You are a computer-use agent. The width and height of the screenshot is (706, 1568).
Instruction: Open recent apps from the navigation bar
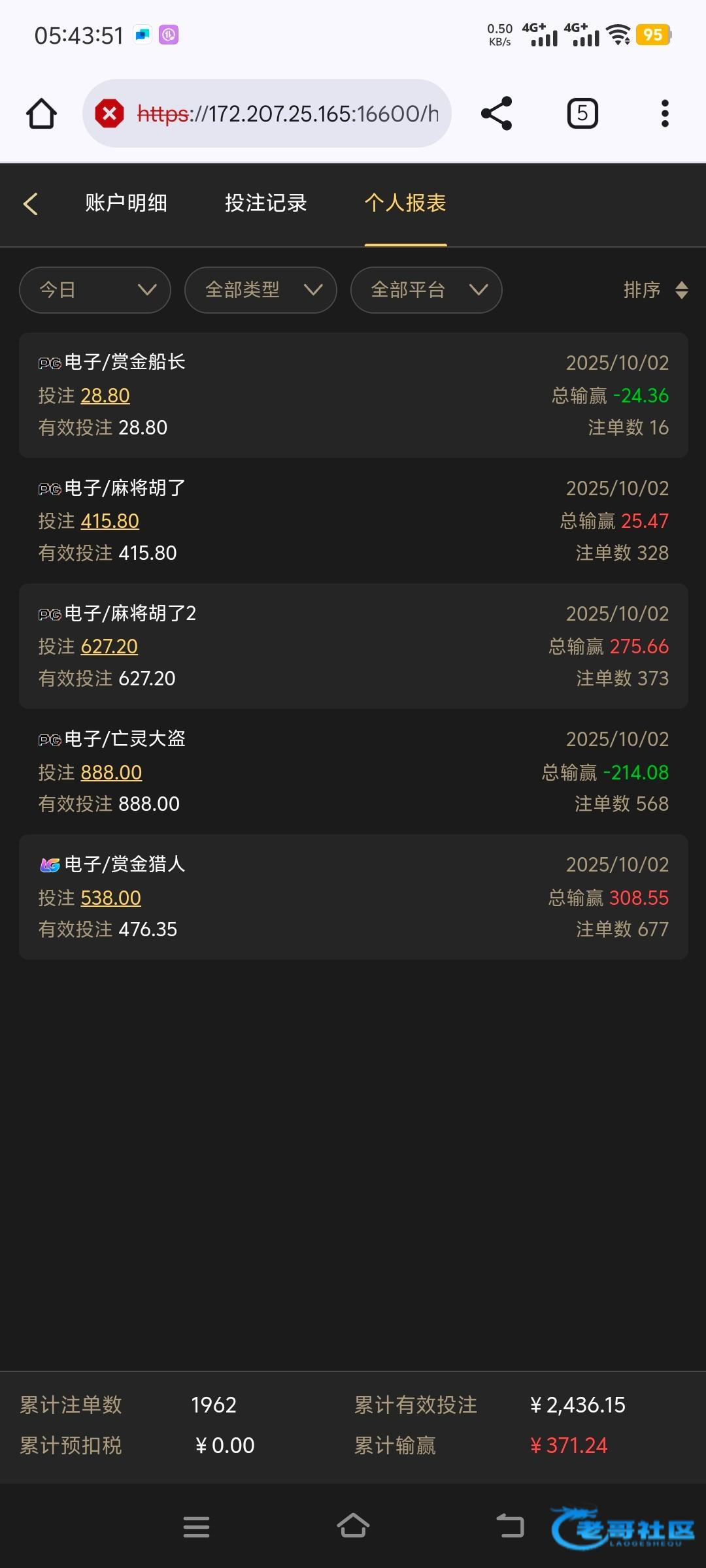pos(196,1527)
